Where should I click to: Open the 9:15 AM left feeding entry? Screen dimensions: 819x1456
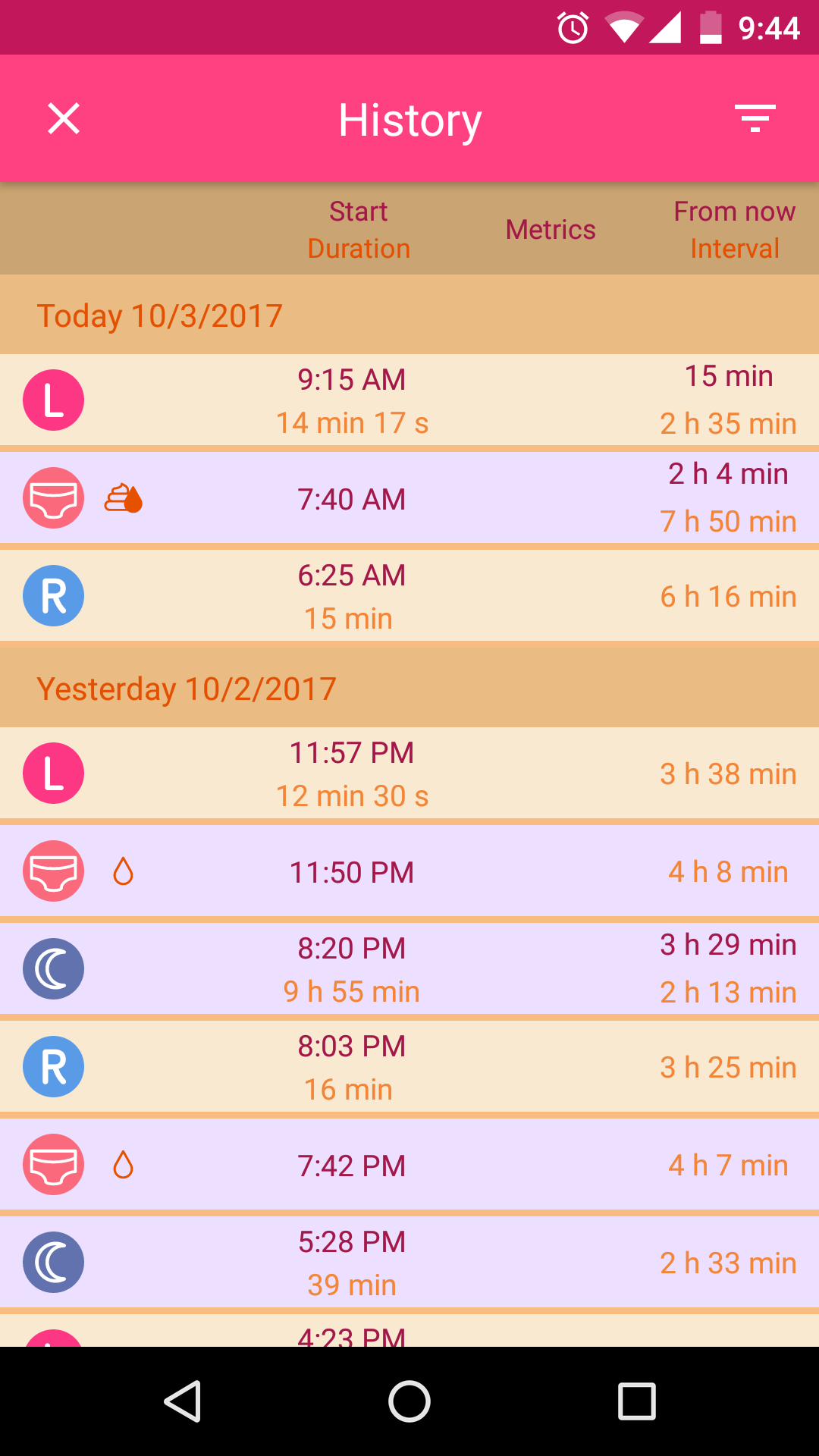[409, 400]
